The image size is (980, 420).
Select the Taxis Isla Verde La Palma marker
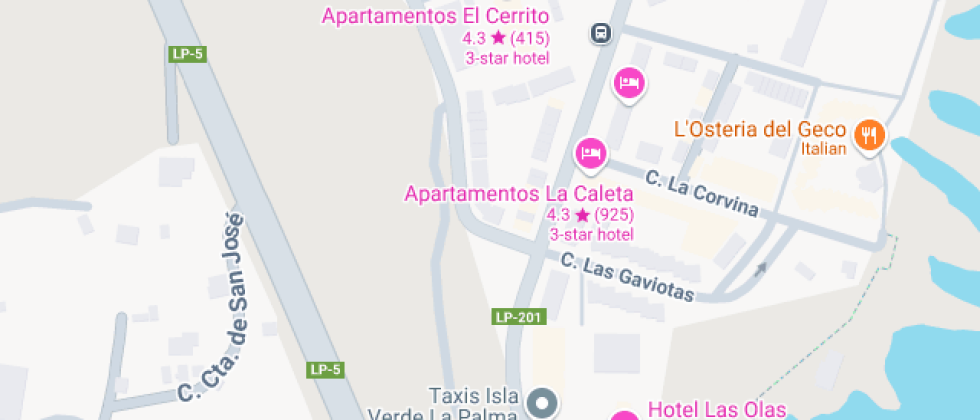coord(544,403)
